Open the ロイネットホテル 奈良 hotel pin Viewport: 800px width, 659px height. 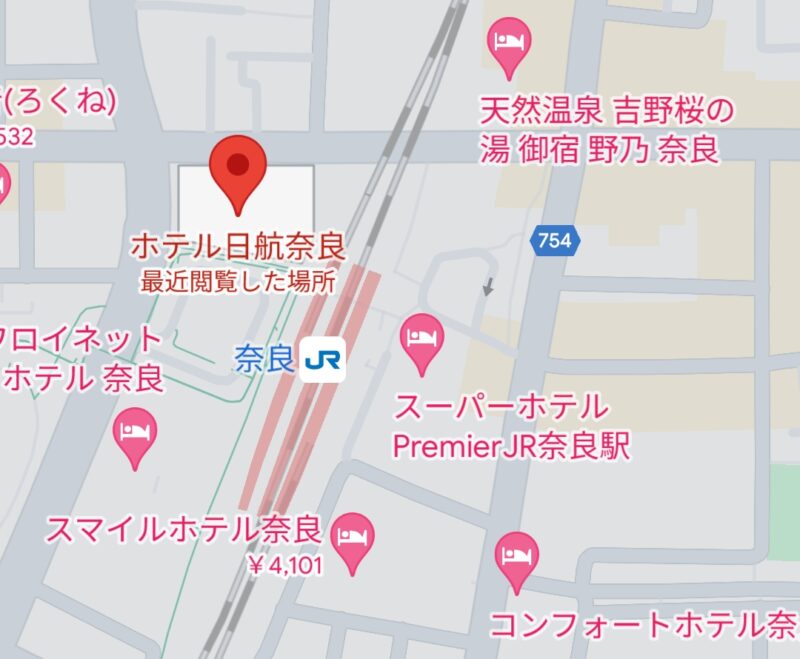point(136,432)
